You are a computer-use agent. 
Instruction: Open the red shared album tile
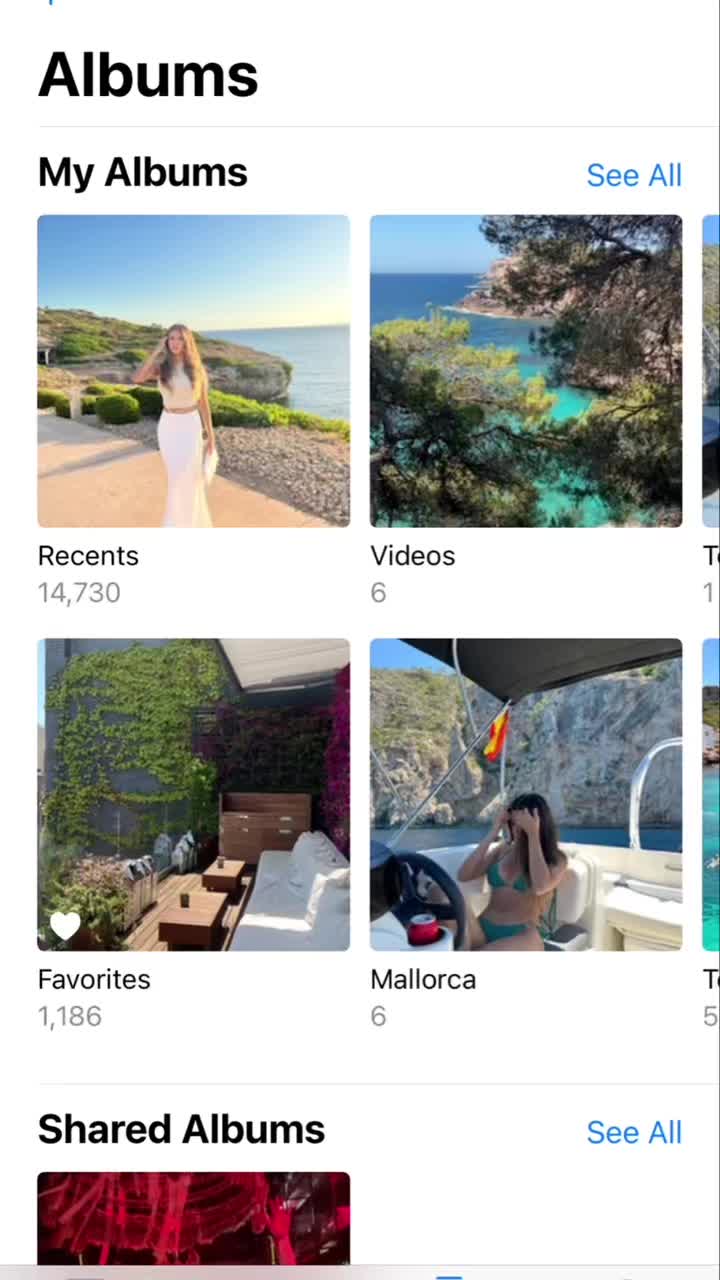pyautogui.click(x=193, y=1218)
